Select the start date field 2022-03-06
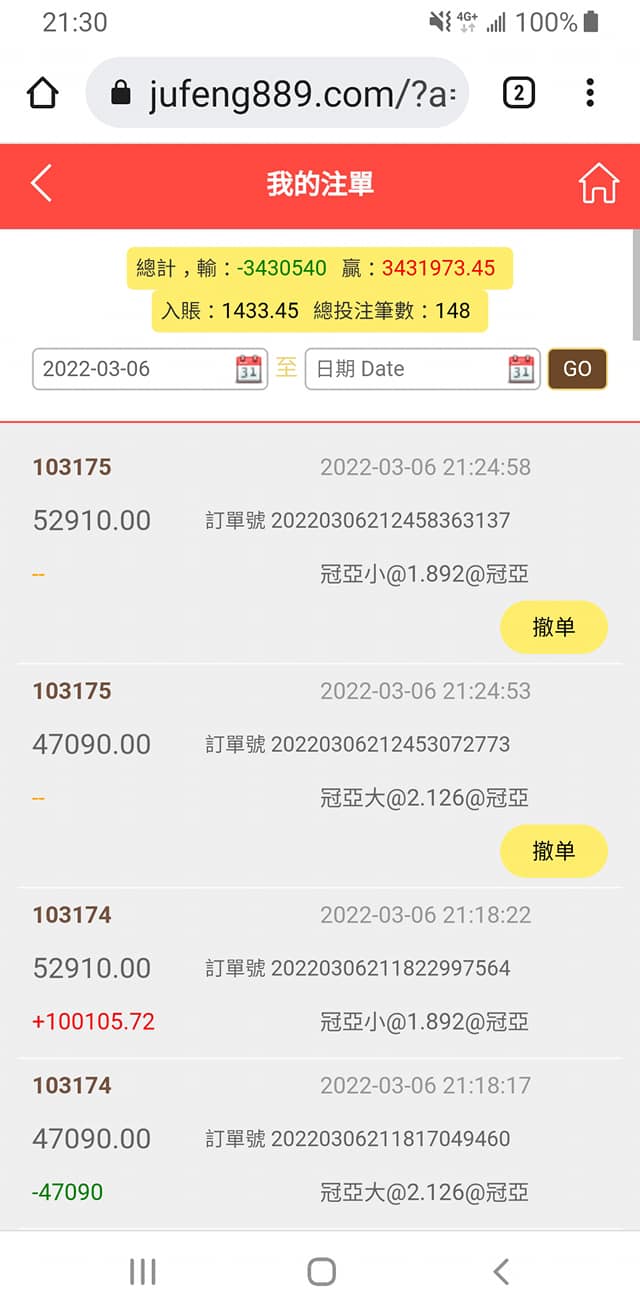This screenshot has width=640, height=1315. 150,368
